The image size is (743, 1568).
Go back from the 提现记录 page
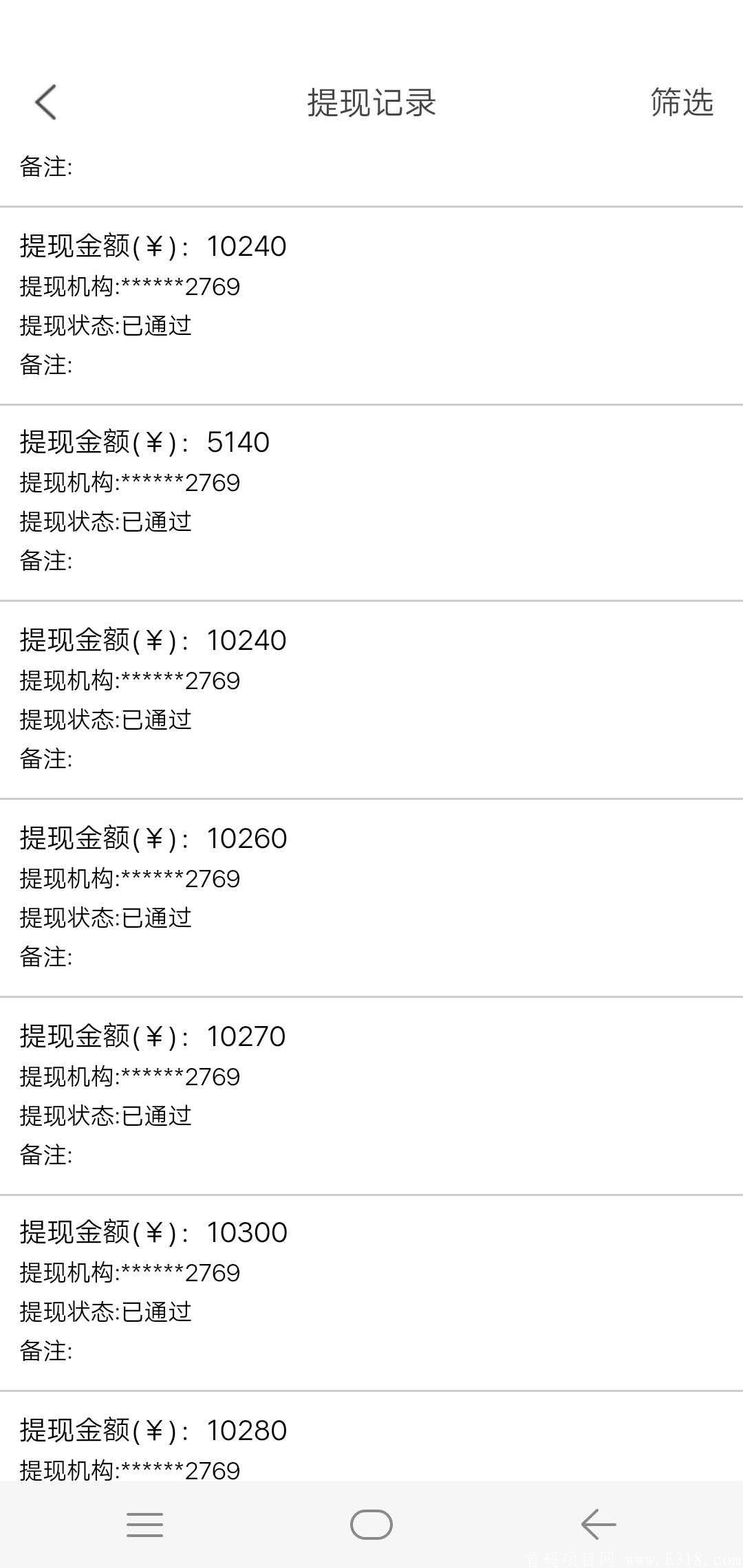coord(45,102)
